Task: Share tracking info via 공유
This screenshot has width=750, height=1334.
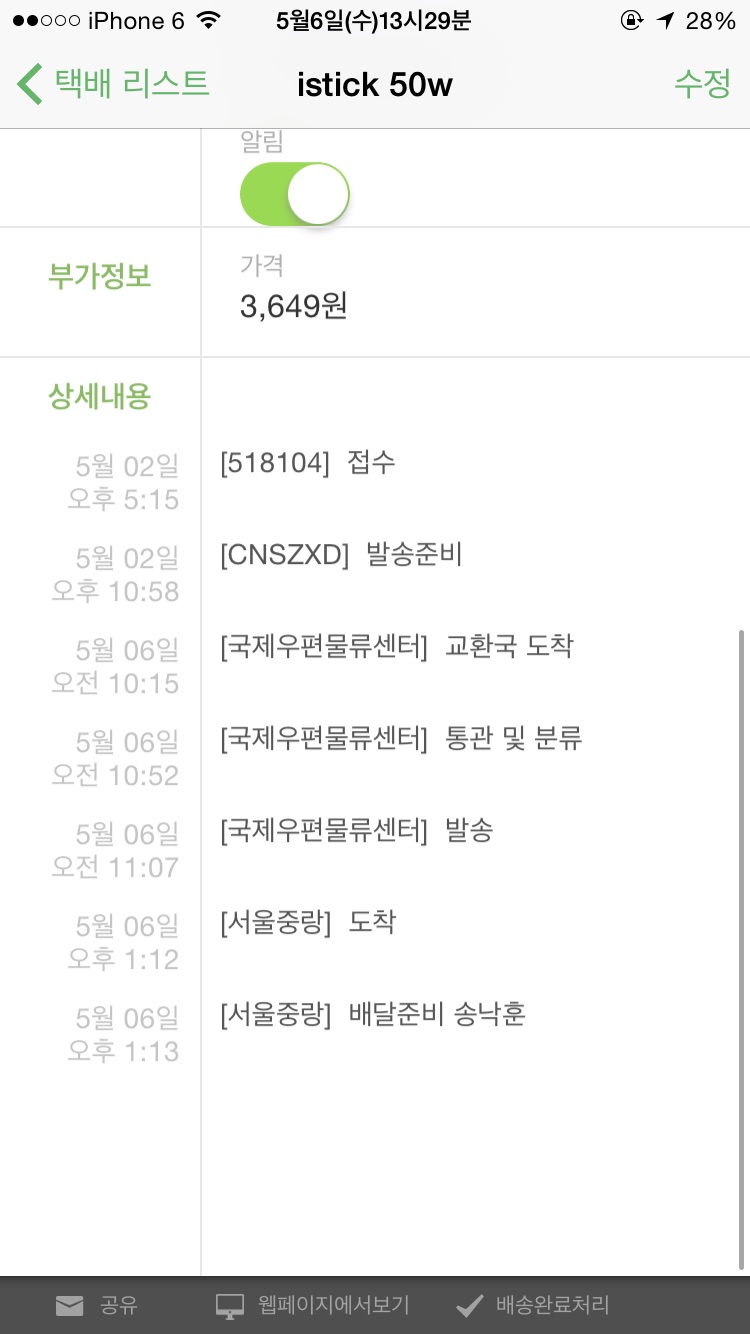Action: tap(97, 1305)
